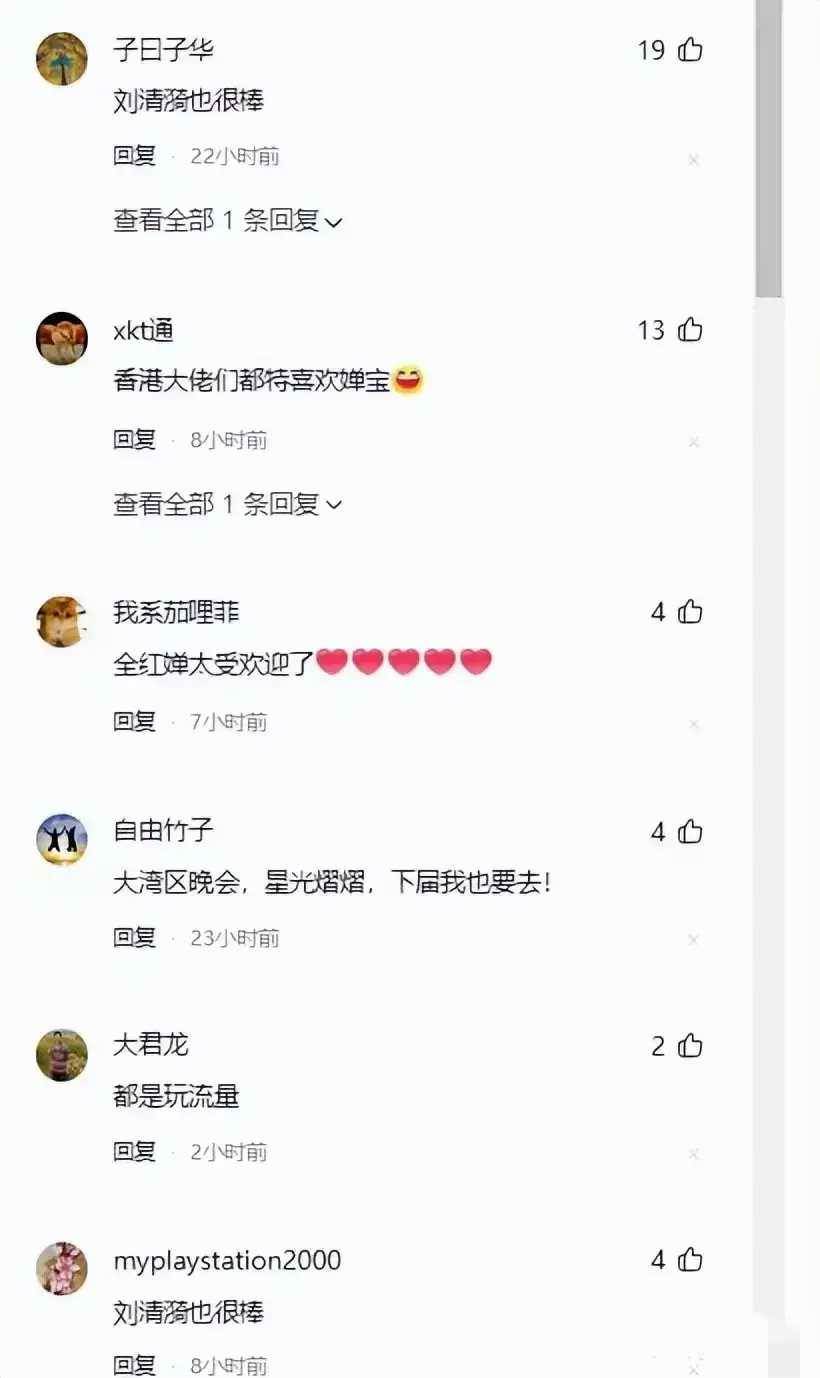Like 我系茄哩菲's comment

pos(690,612)
